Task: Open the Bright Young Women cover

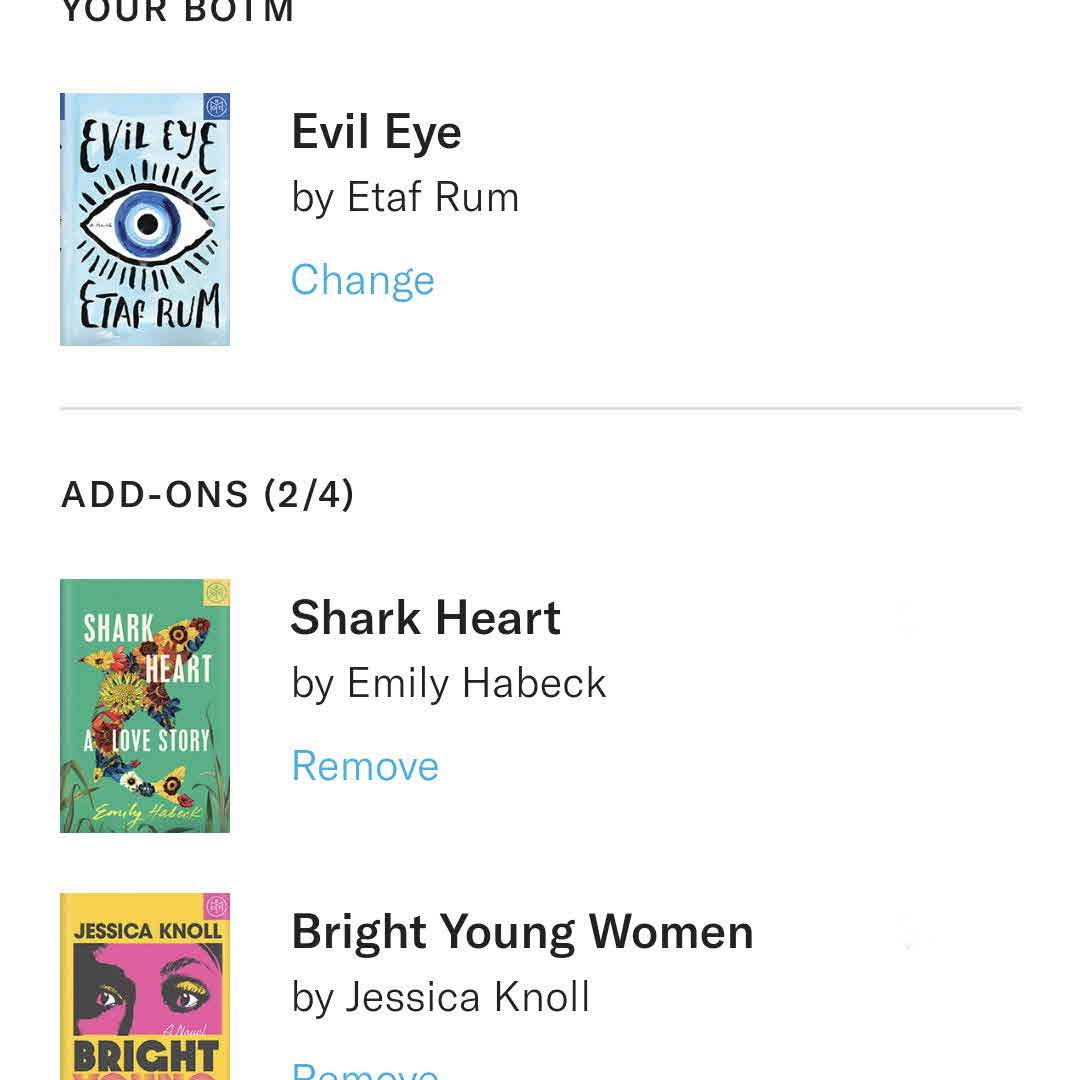Action: pos(145,986)
